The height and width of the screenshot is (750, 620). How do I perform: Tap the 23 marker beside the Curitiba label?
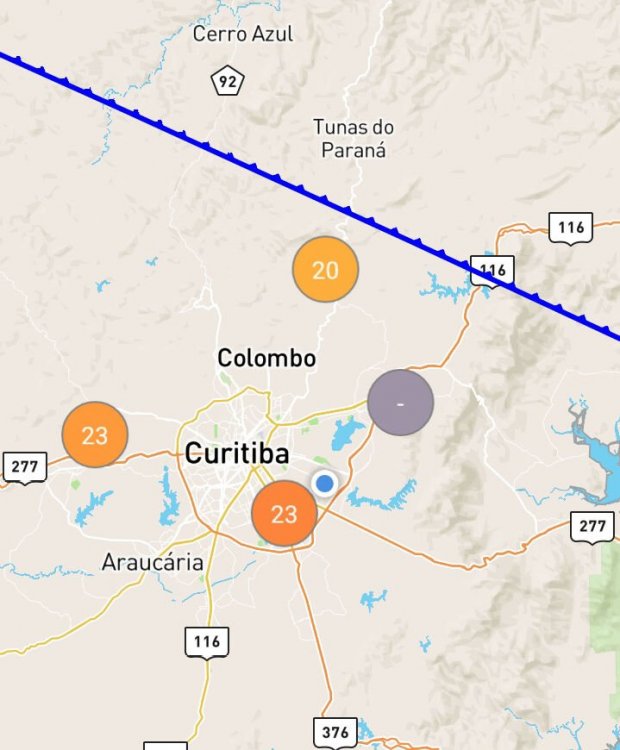[x=284, y=514]
